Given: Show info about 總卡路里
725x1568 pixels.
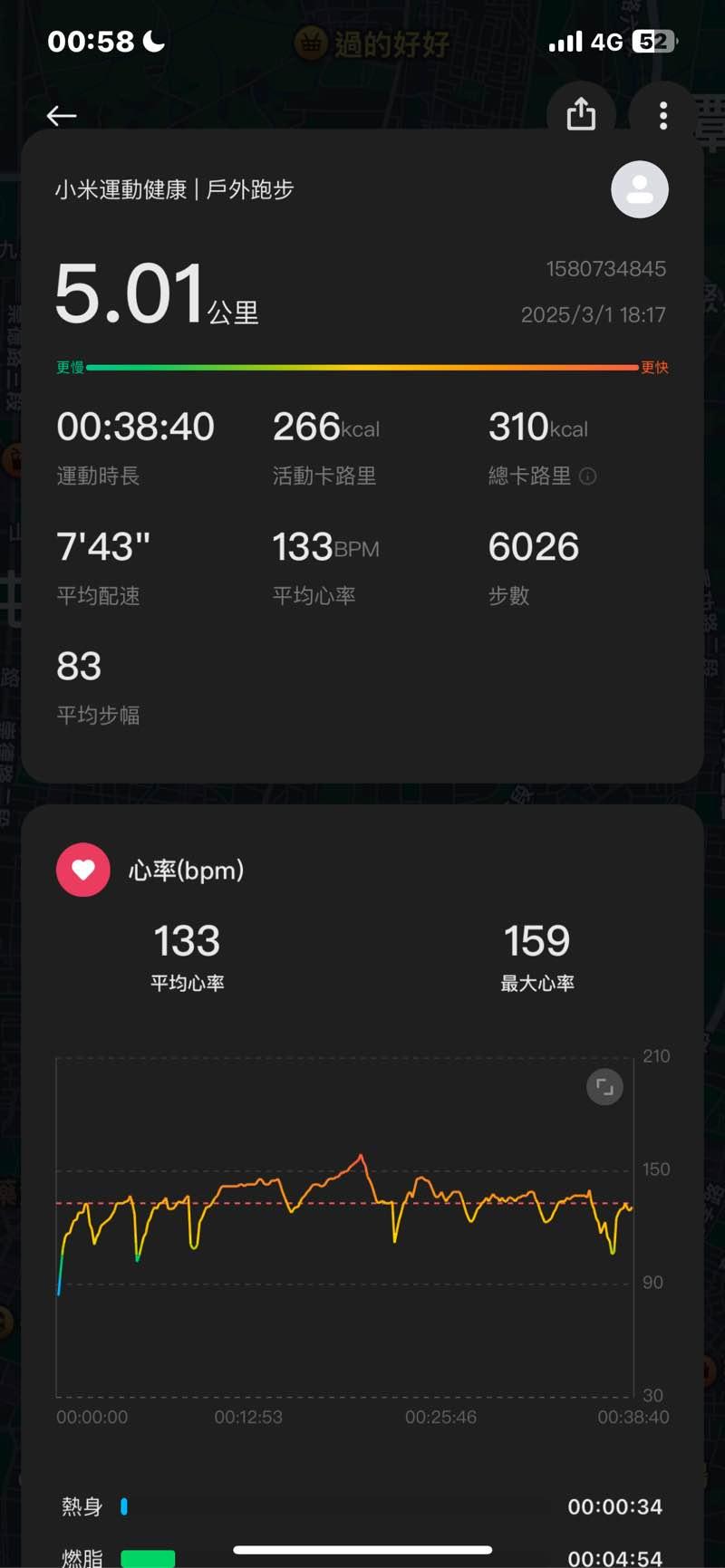Looking at the screenshot, I should pos(587,476).
